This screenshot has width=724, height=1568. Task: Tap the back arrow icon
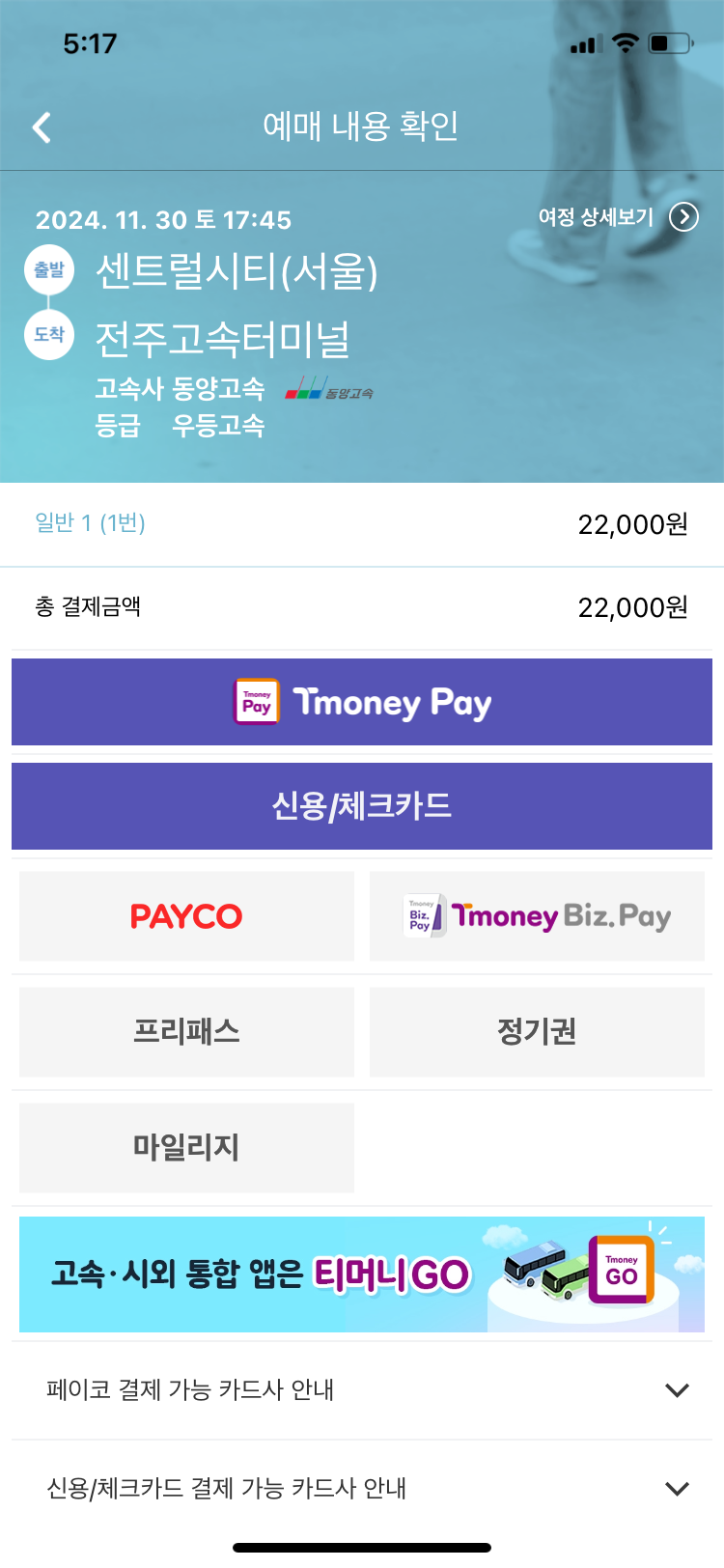pyautogui.click(x=41, y=126)
